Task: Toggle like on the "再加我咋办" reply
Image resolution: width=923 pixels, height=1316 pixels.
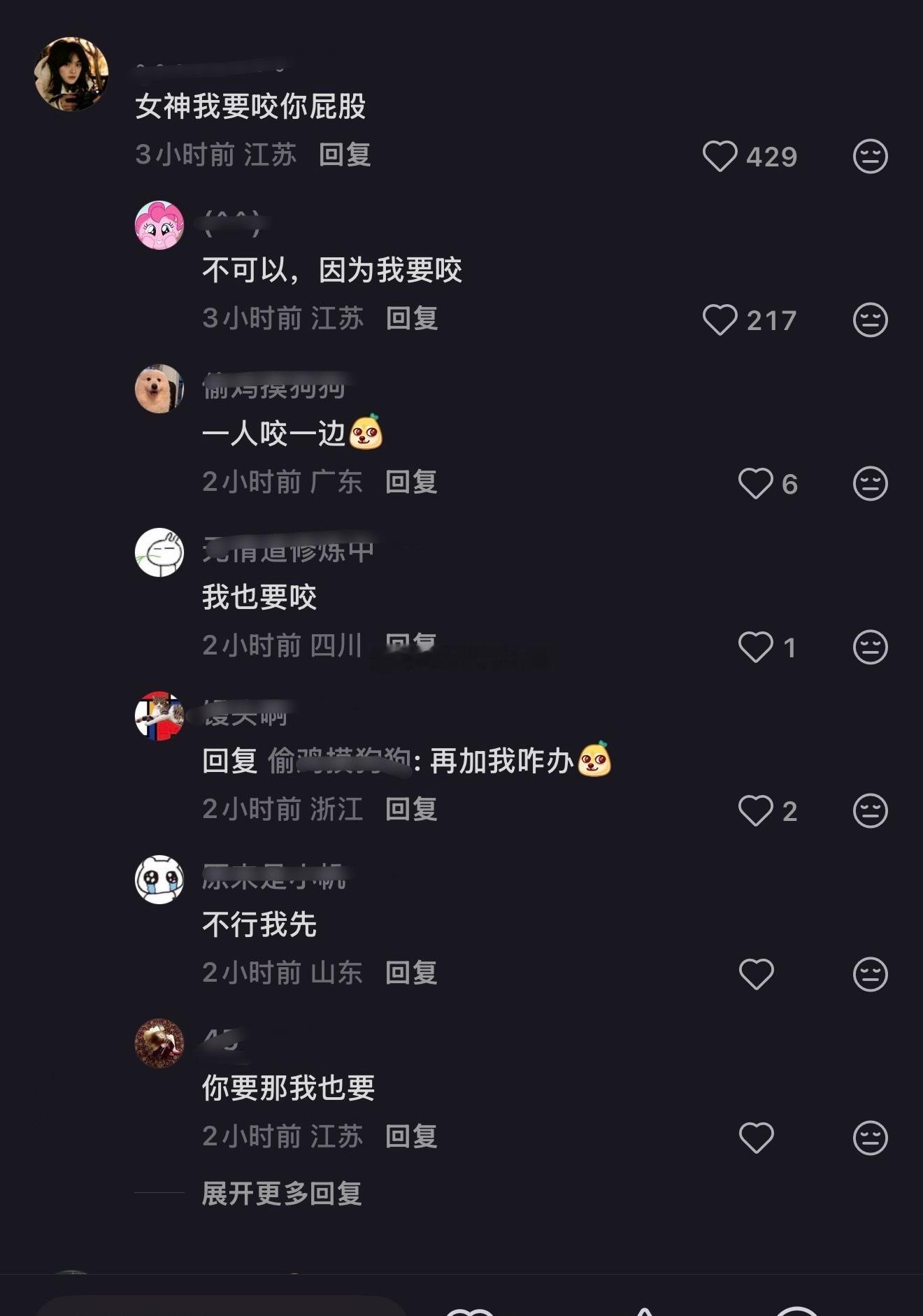Action: (757, 810)
